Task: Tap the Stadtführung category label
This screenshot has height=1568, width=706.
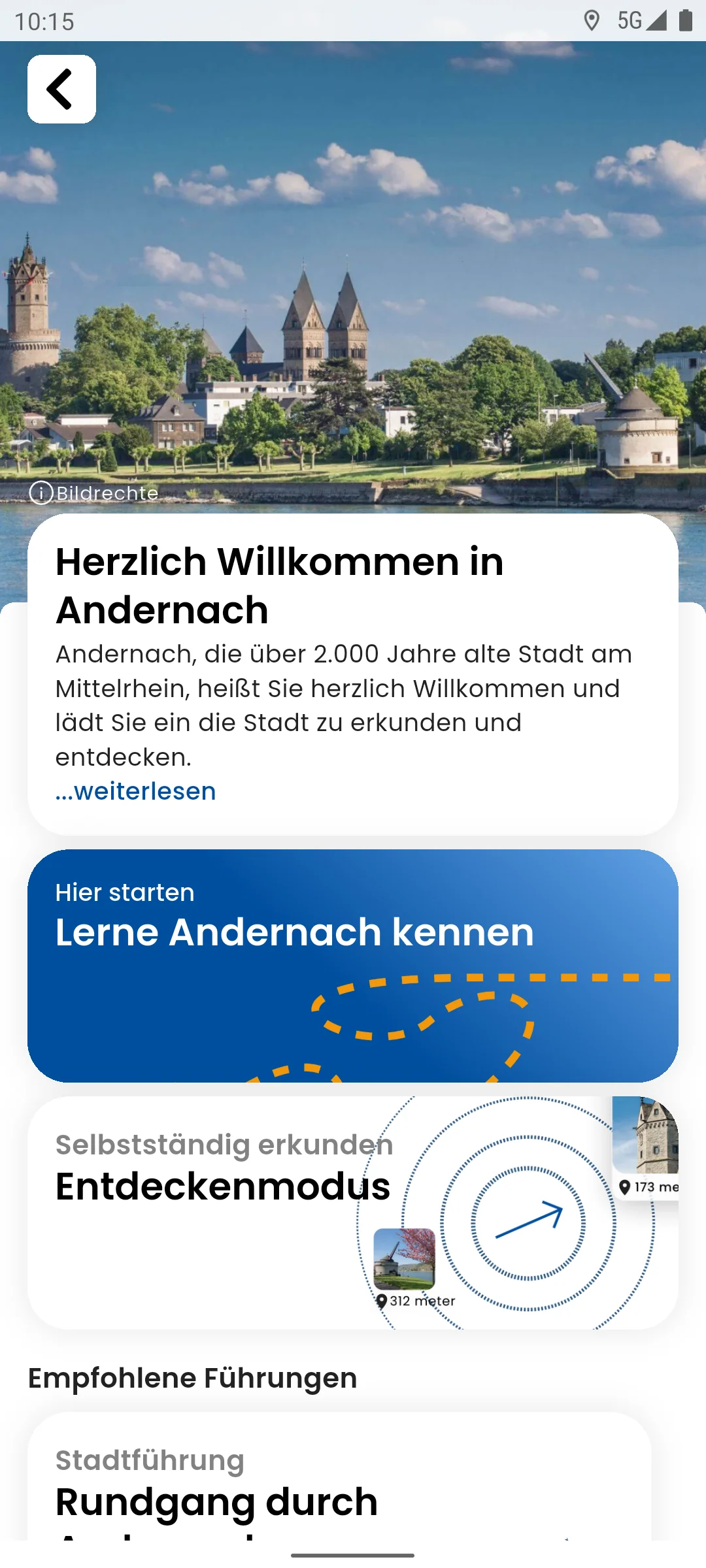Action: pyautogui.click(x=149, y=1459)
